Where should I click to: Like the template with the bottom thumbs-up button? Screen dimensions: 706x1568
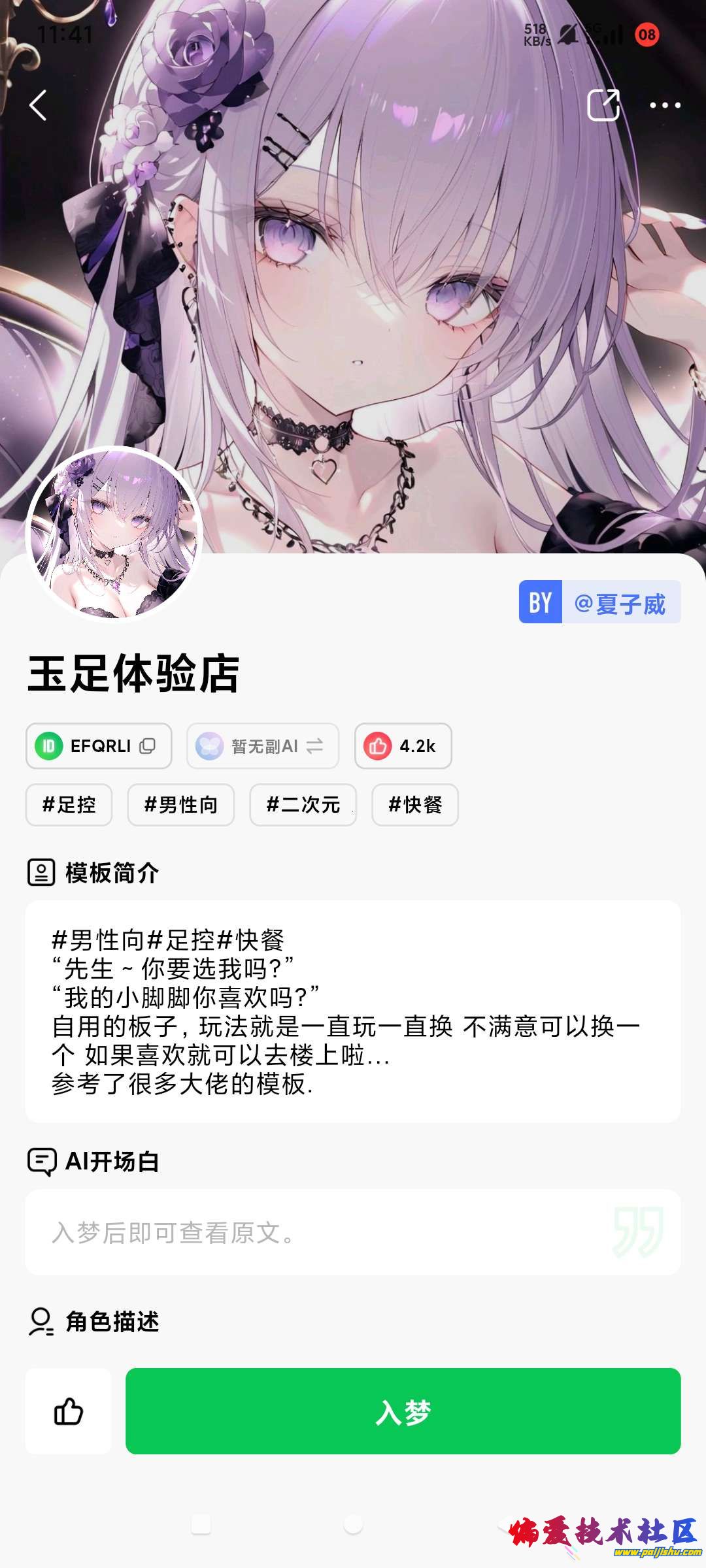tap(69, 1411)
